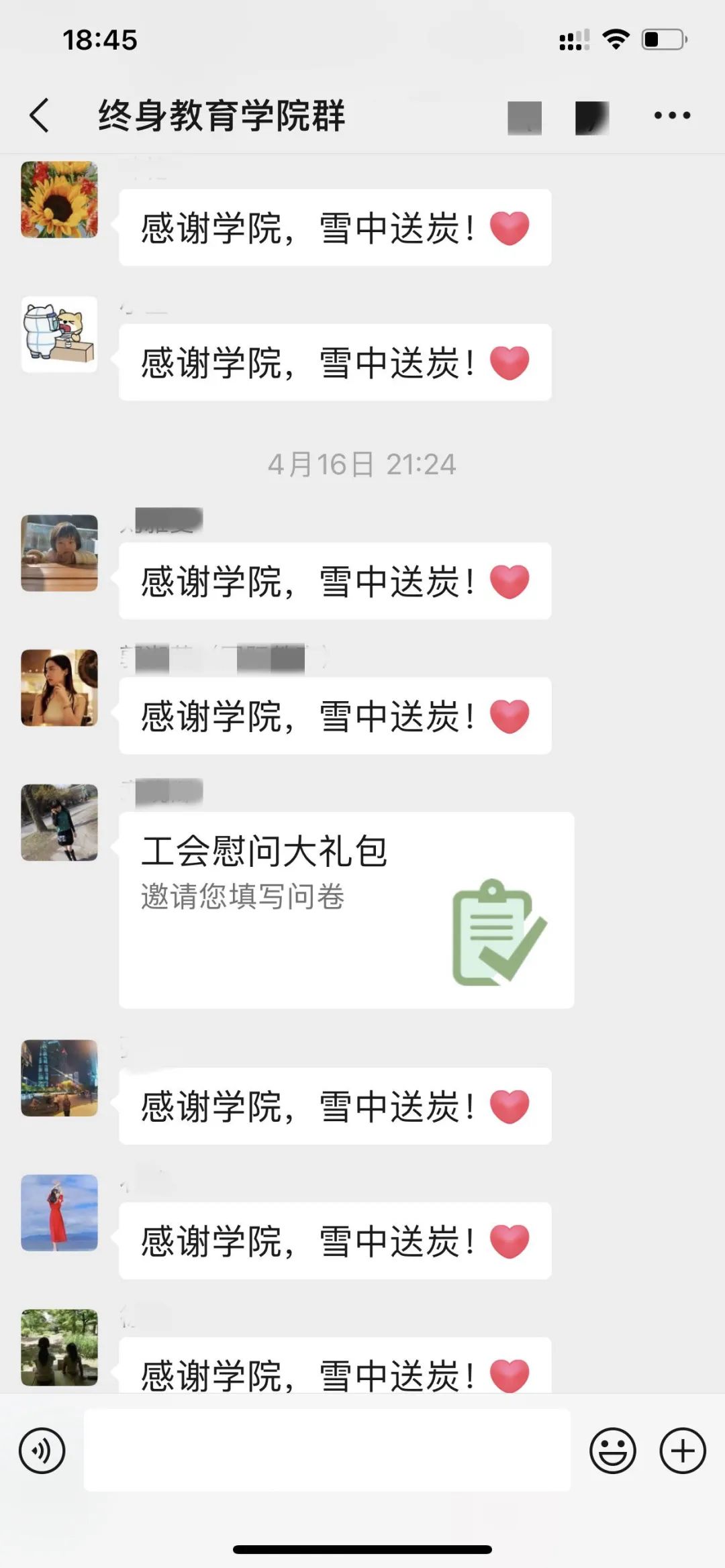Tap the message text field
Screen dimensions: 725x1568
[x=327, y=1451]
